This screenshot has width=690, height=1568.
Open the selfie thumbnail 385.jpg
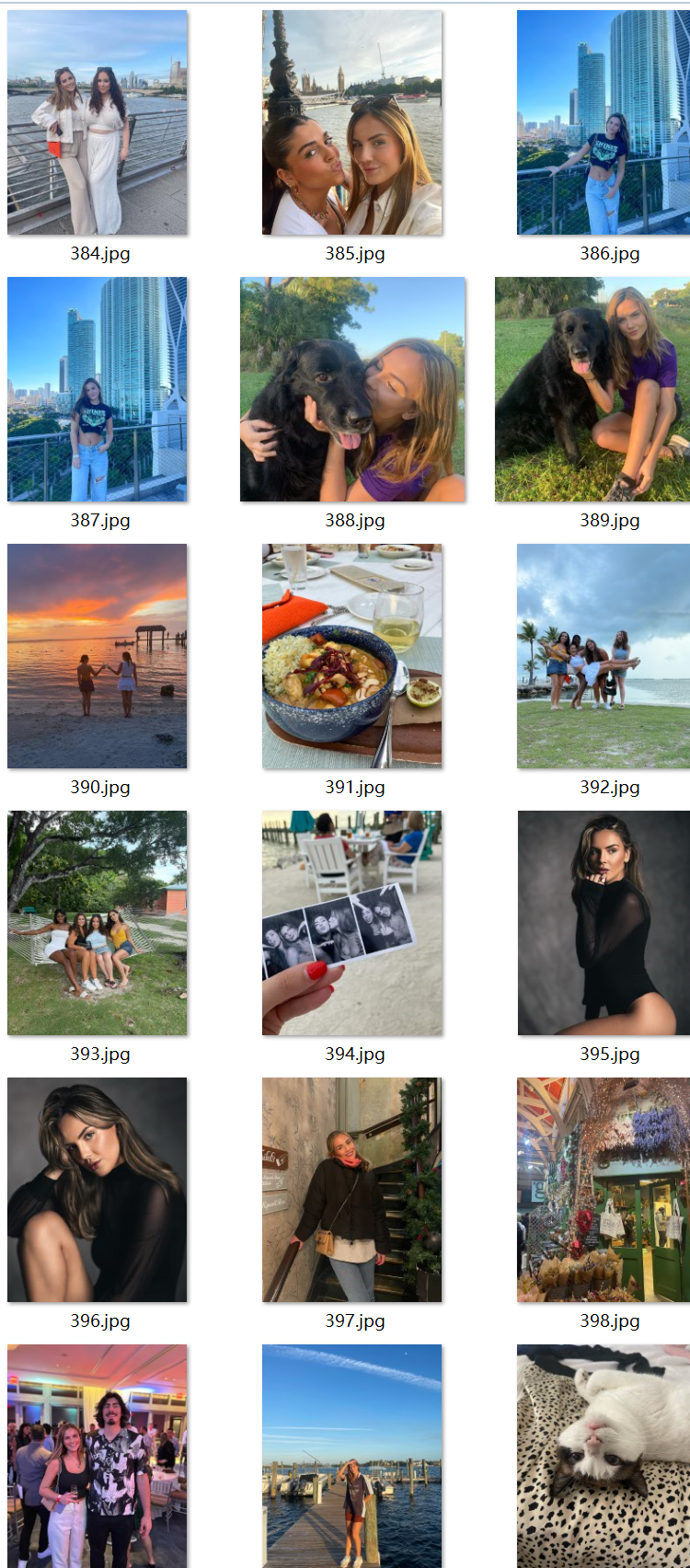point(351,122)
